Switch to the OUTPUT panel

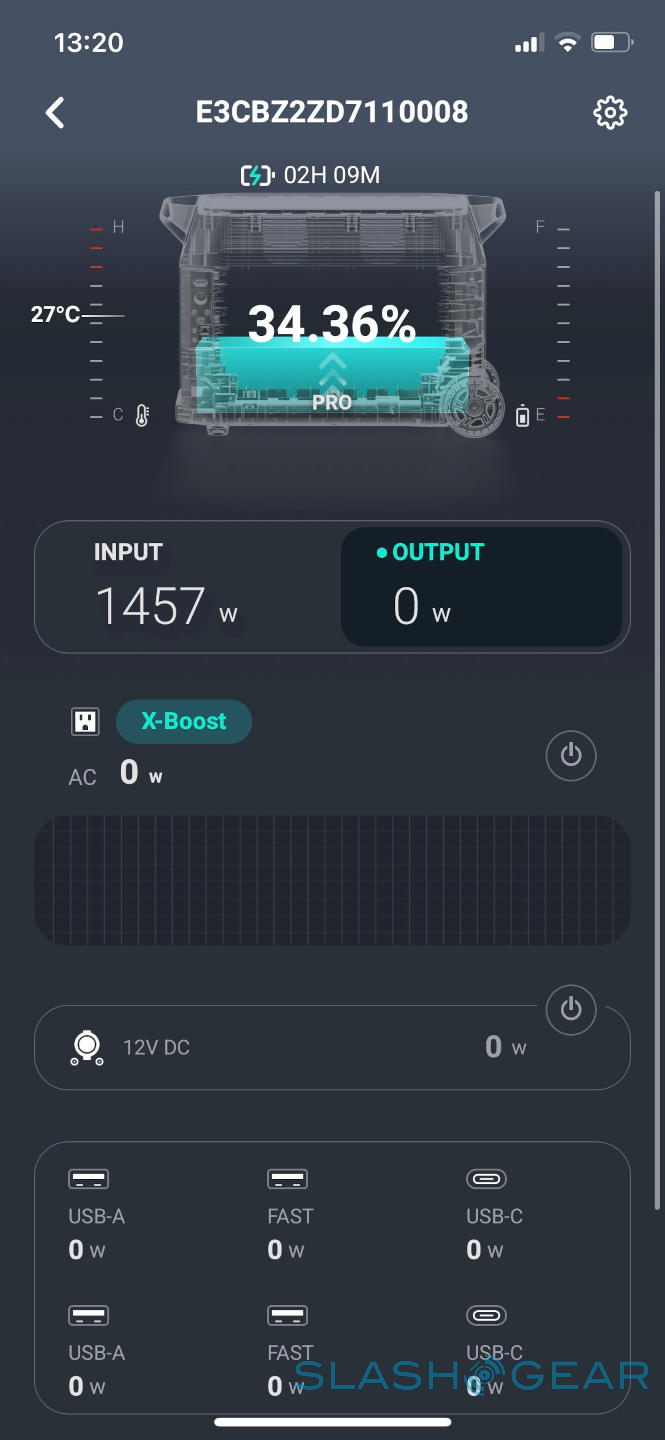481,587
